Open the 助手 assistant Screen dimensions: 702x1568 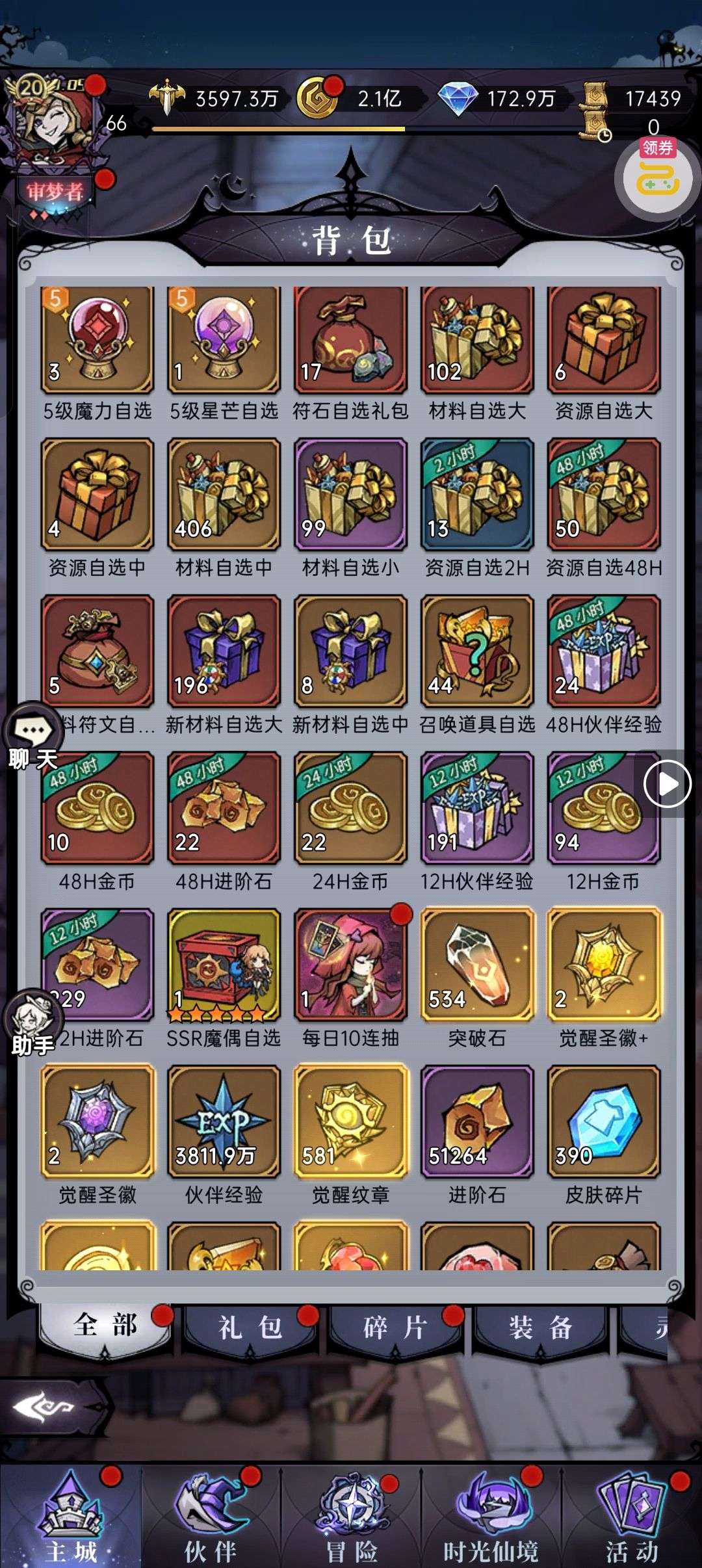coord(32,1022)
